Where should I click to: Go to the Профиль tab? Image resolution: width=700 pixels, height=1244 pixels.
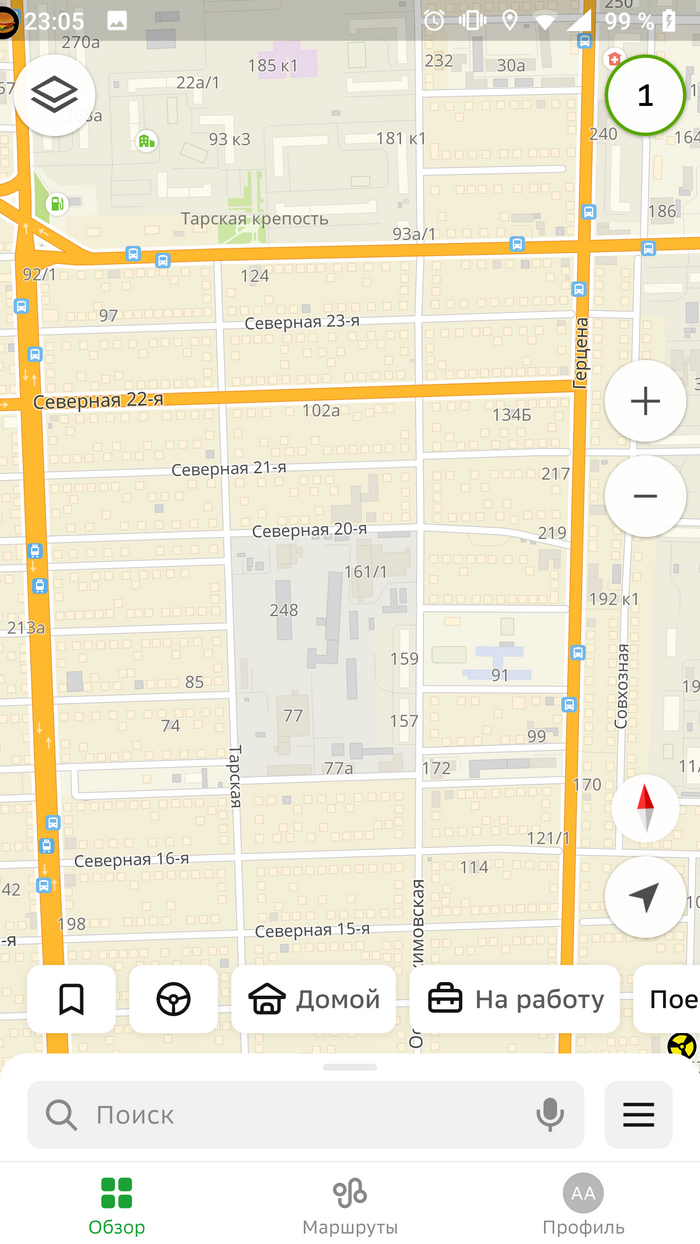[583, 1205]
